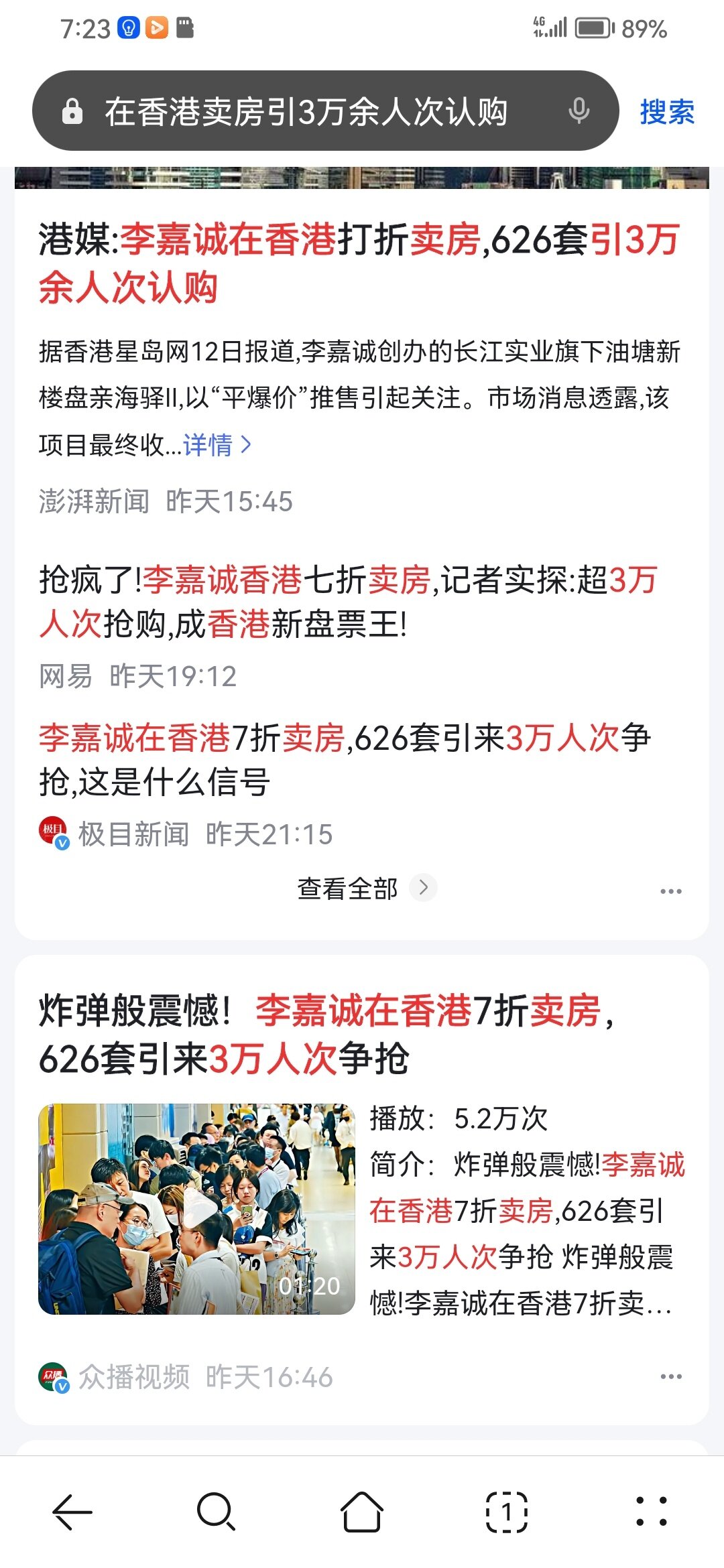Open the tab switcher showing 1 tab

[507, 1512]
